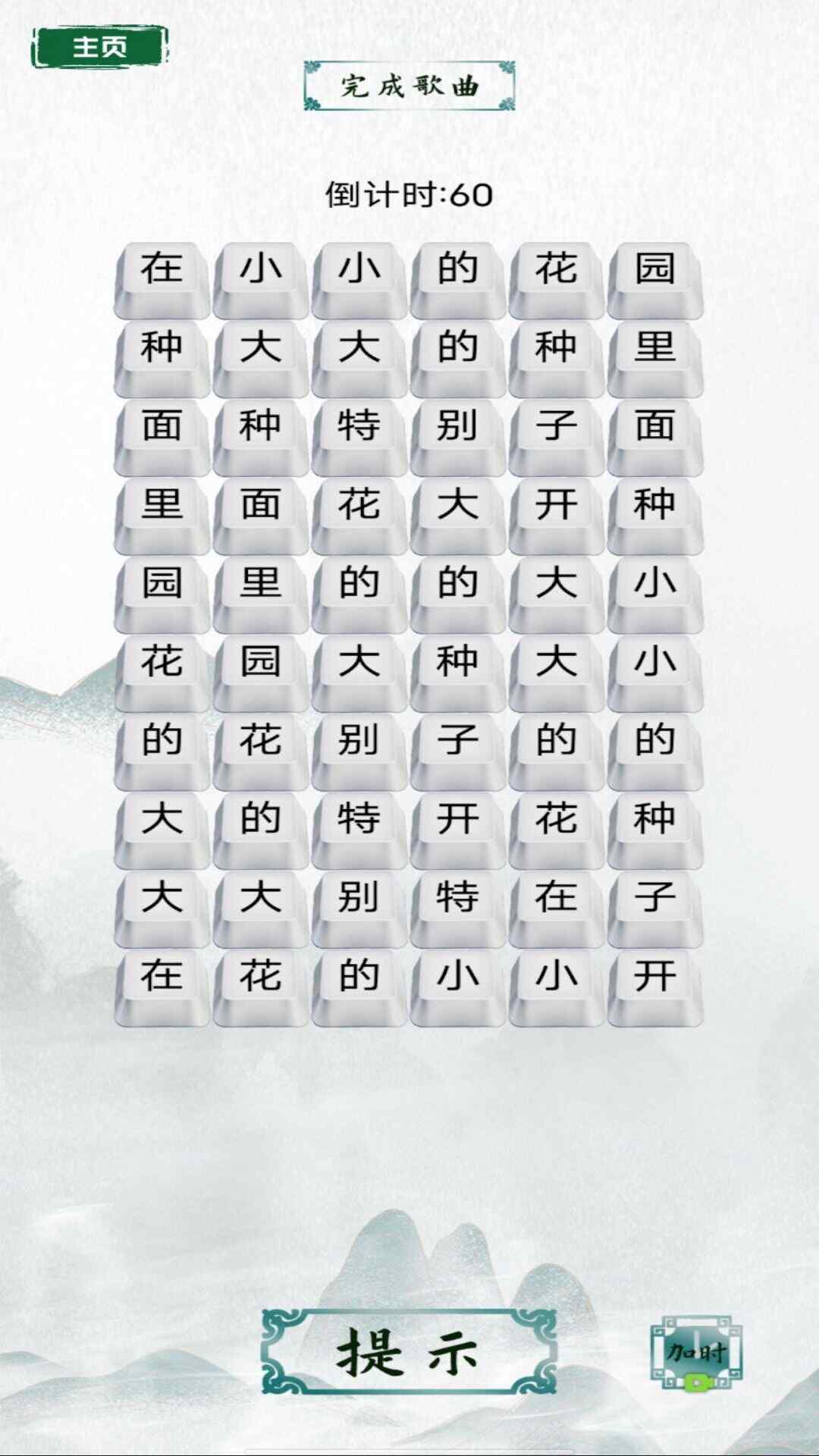Screen dimensions: 819x1456
Task: Choose the 园 tile between 花 and 大
Action: [260, 661]
